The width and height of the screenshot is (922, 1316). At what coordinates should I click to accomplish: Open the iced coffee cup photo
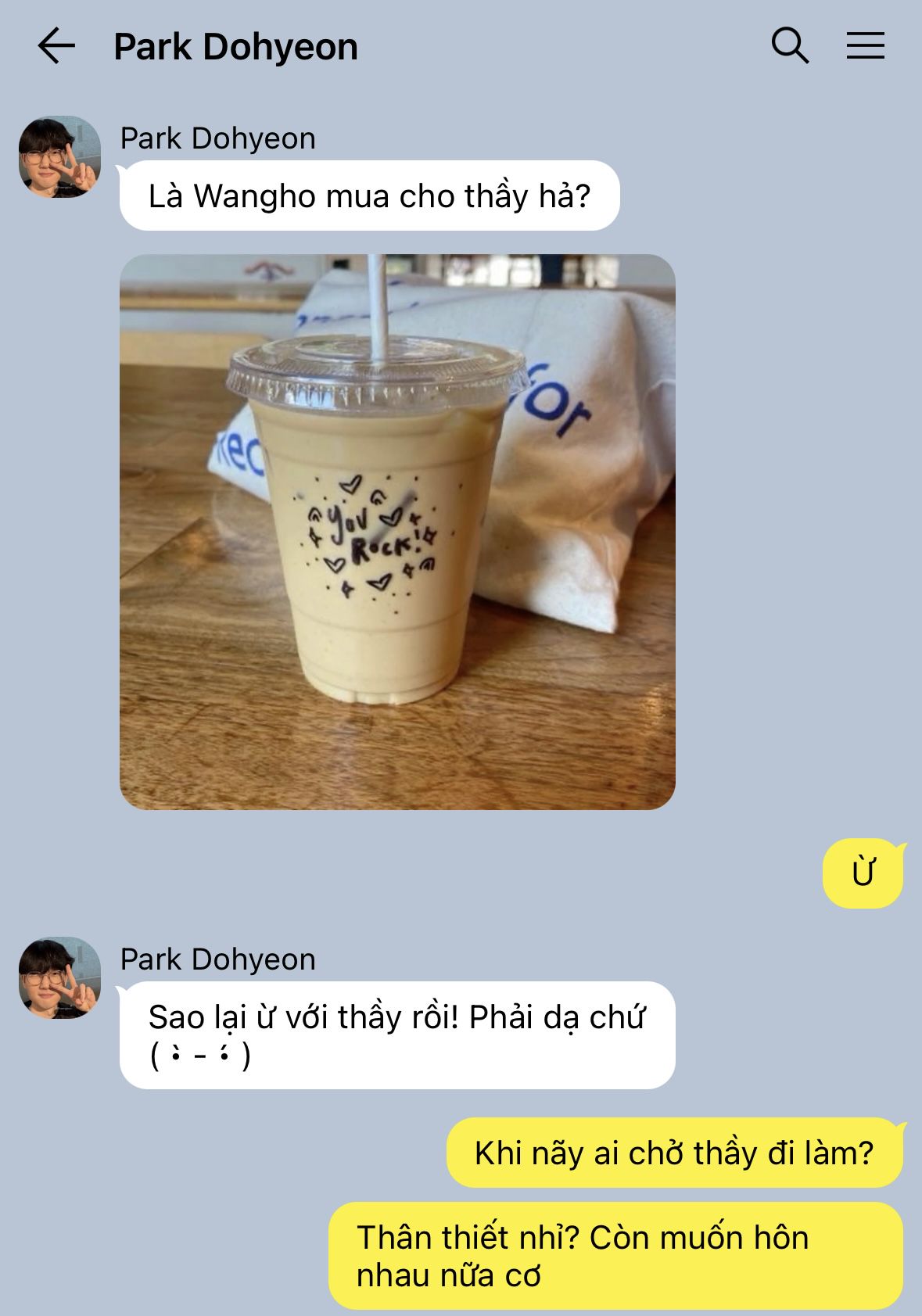click(397, 532)
